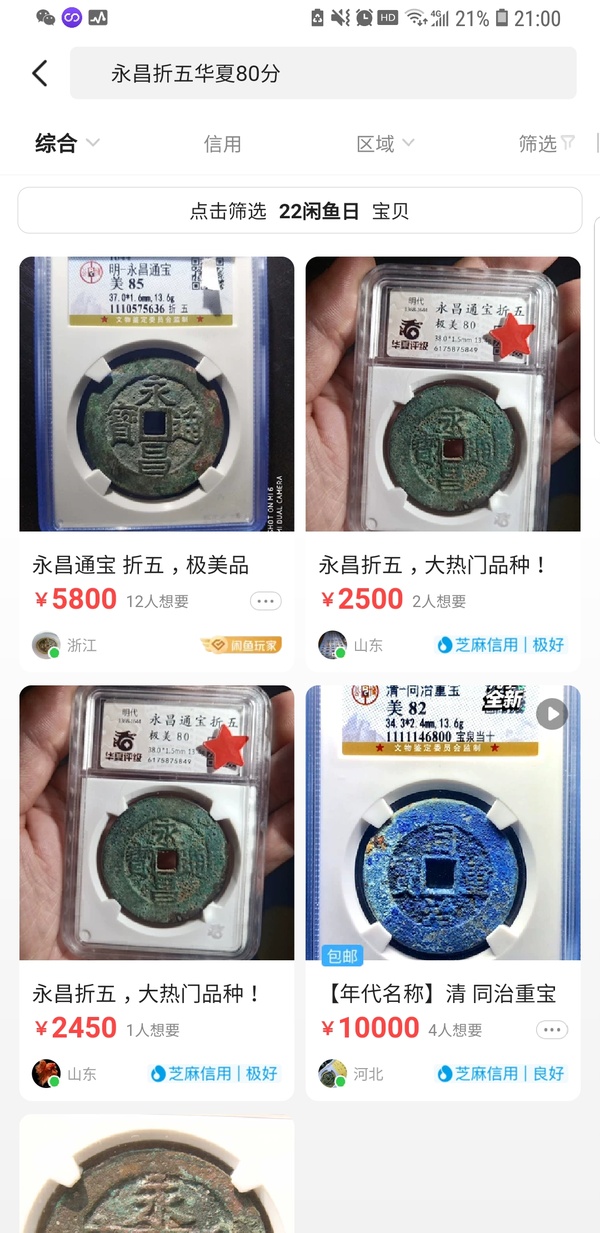600x1233 pixels.
Task: Open the 区域 region dropdown
Action: (385, 144)
